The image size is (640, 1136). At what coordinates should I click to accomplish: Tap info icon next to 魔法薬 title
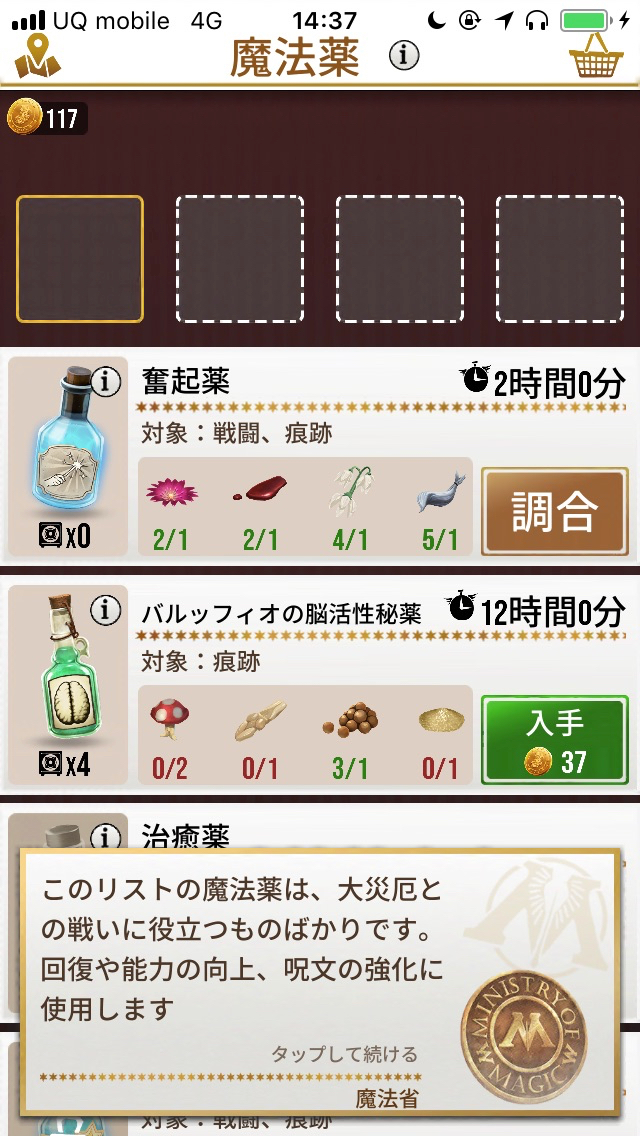click(404, 56)
